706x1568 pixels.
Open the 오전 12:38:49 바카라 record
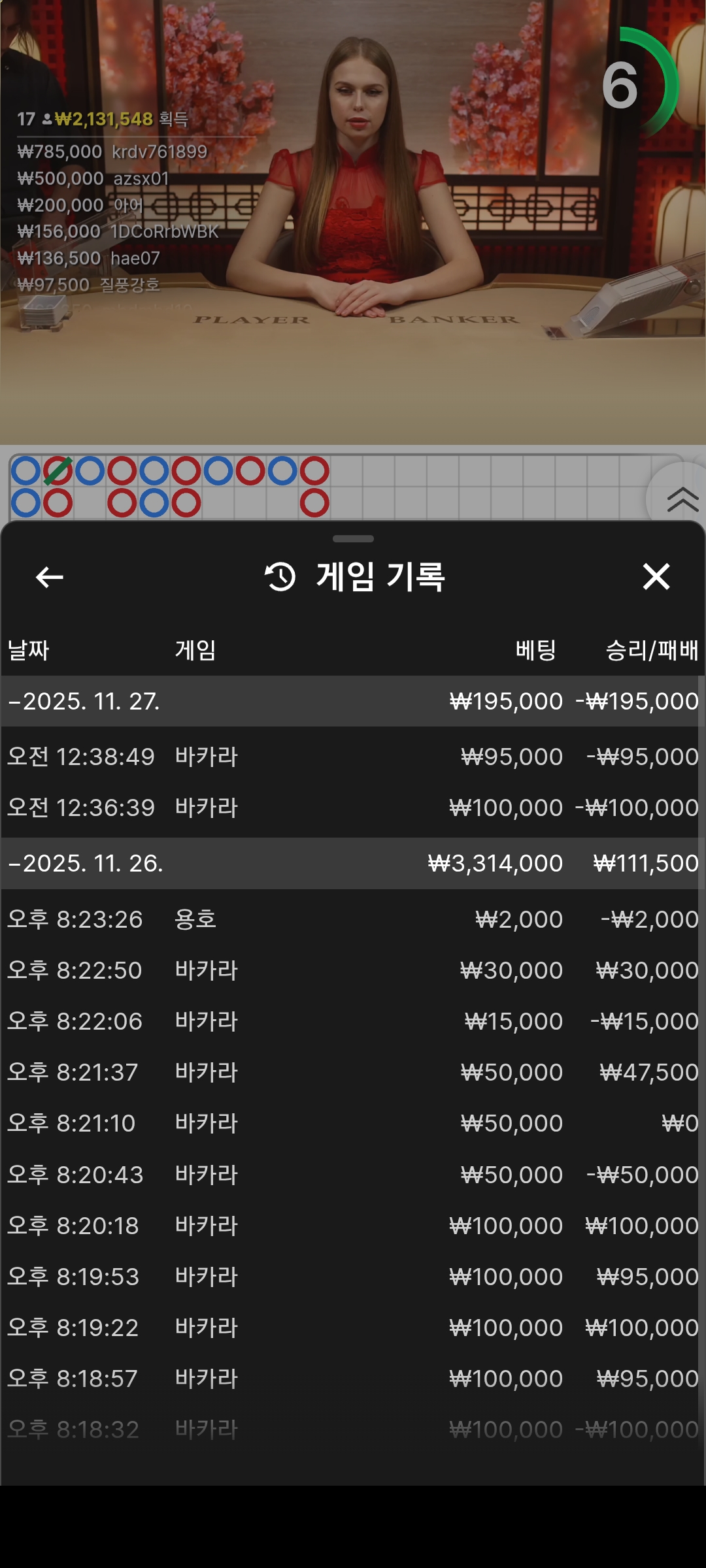coord(353,757)
